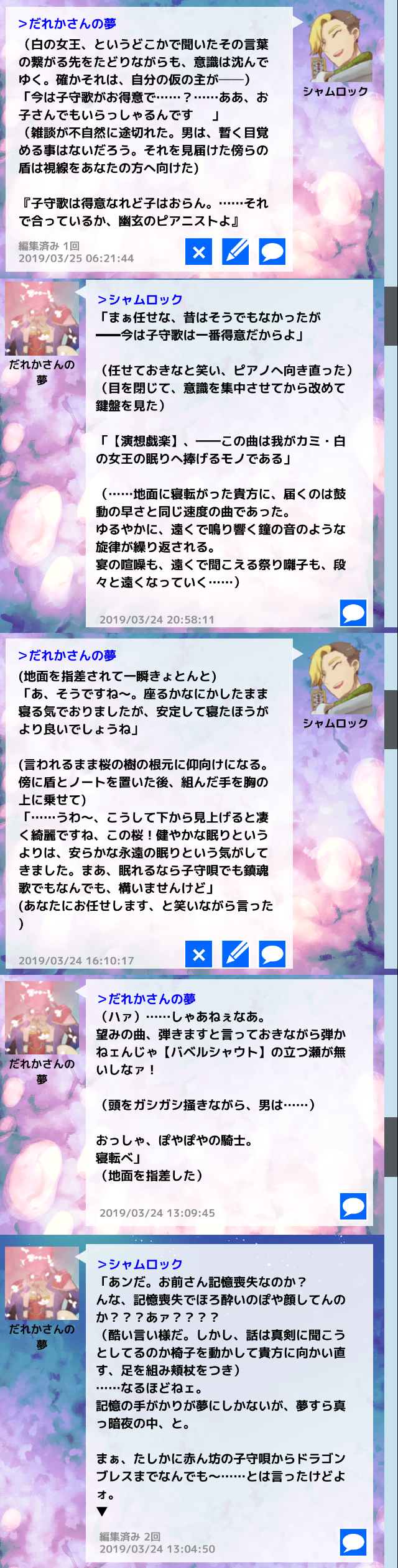
Task: Reply to the post dated 2019/03/24 13:04:50
Action: 353,1543
